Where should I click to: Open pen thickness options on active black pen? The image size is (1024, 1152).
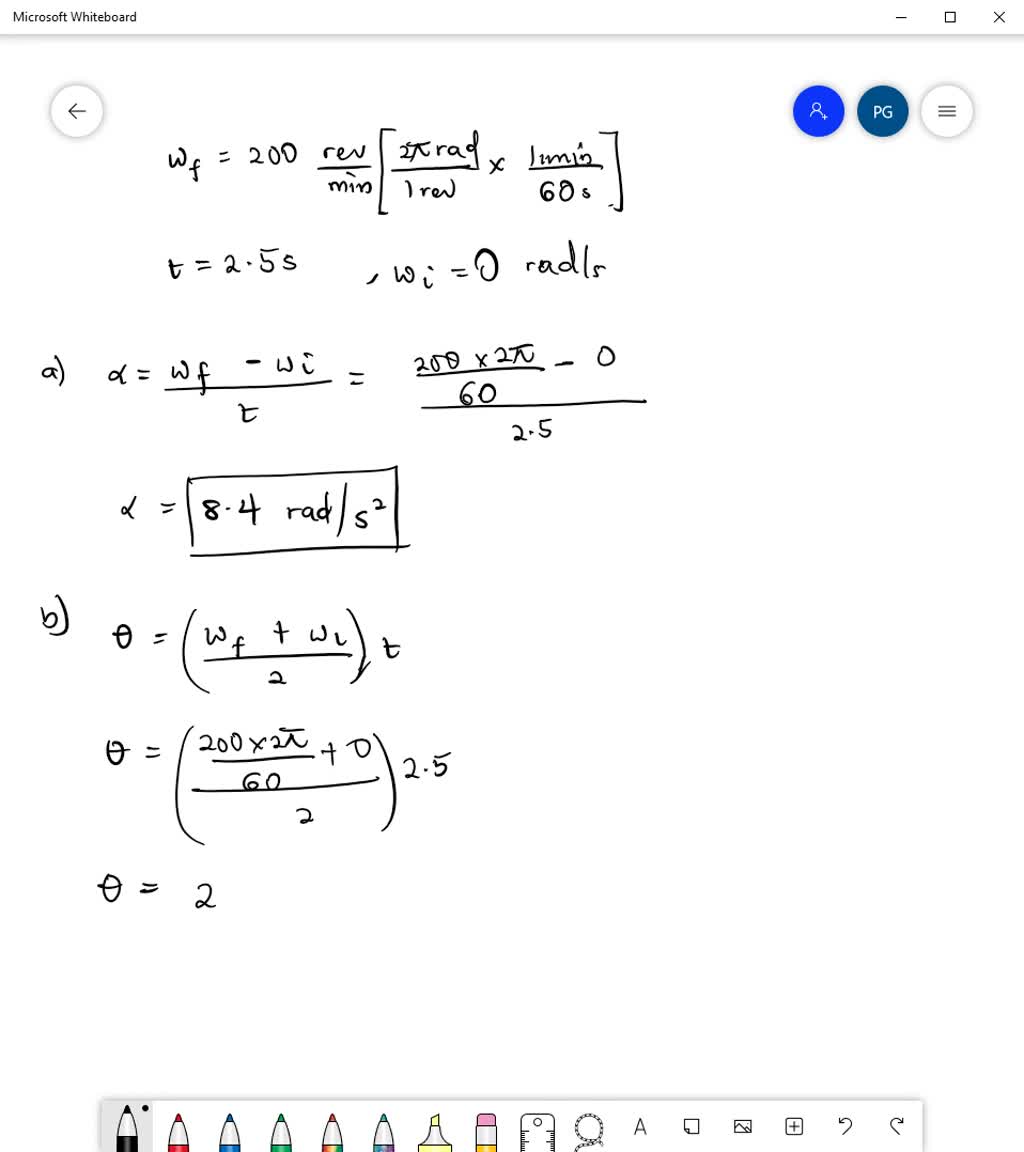[x=144, y=1107]
